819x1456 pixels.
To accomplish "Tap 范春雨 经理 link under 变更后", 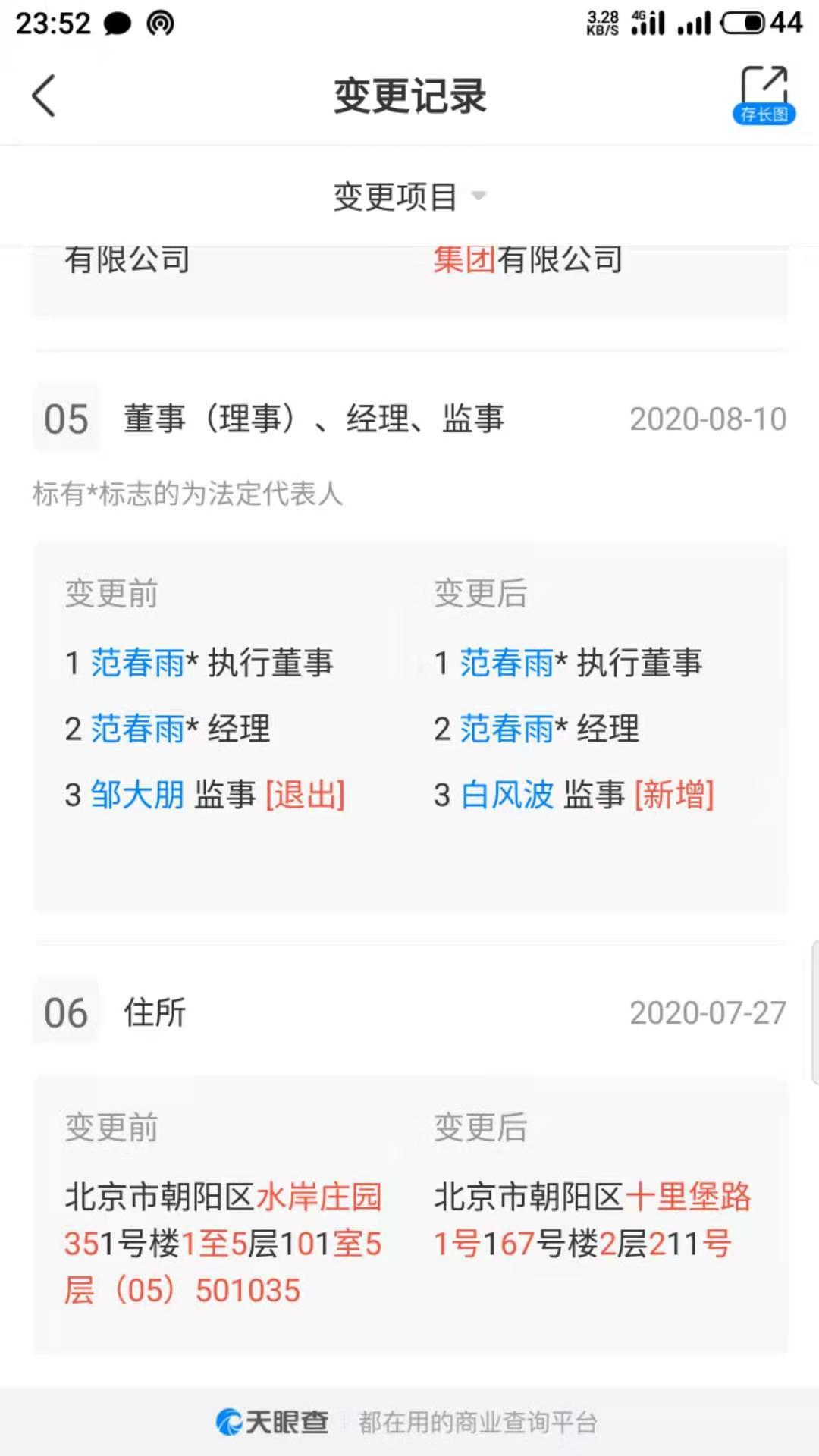I will point(507,729).
